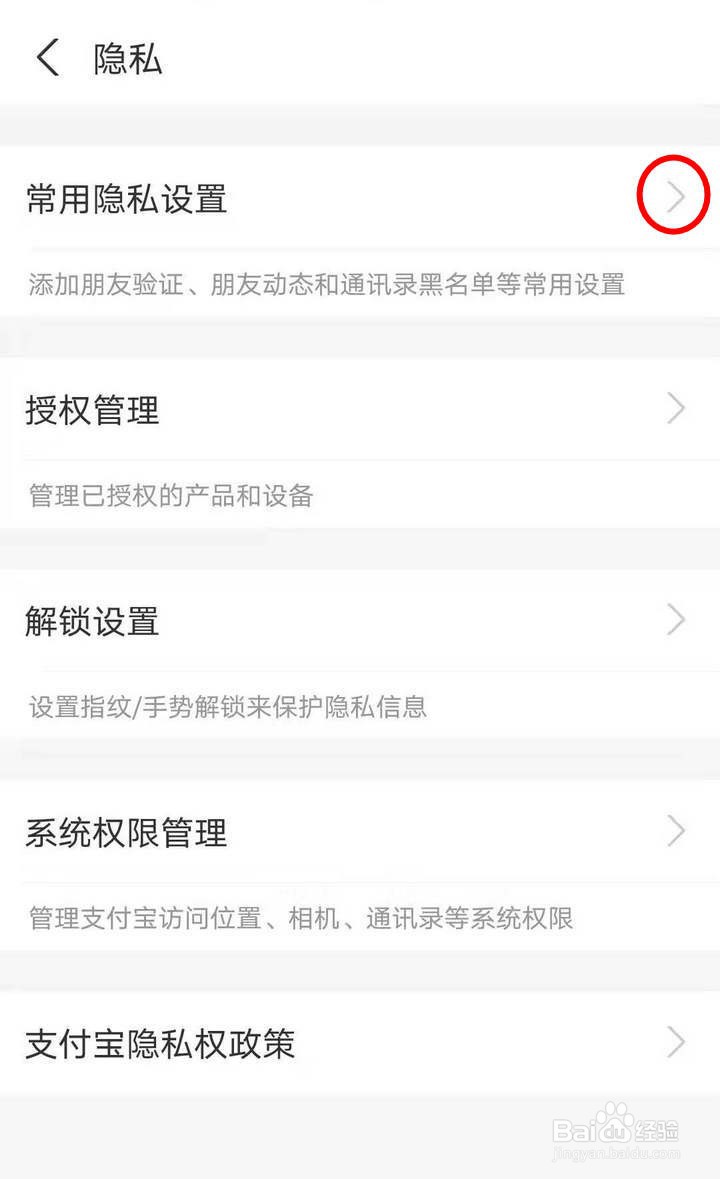Open the 常用隐私设置 settings entry
The height and width of the screenshot is (1179, 720).
tap(127, 199)
